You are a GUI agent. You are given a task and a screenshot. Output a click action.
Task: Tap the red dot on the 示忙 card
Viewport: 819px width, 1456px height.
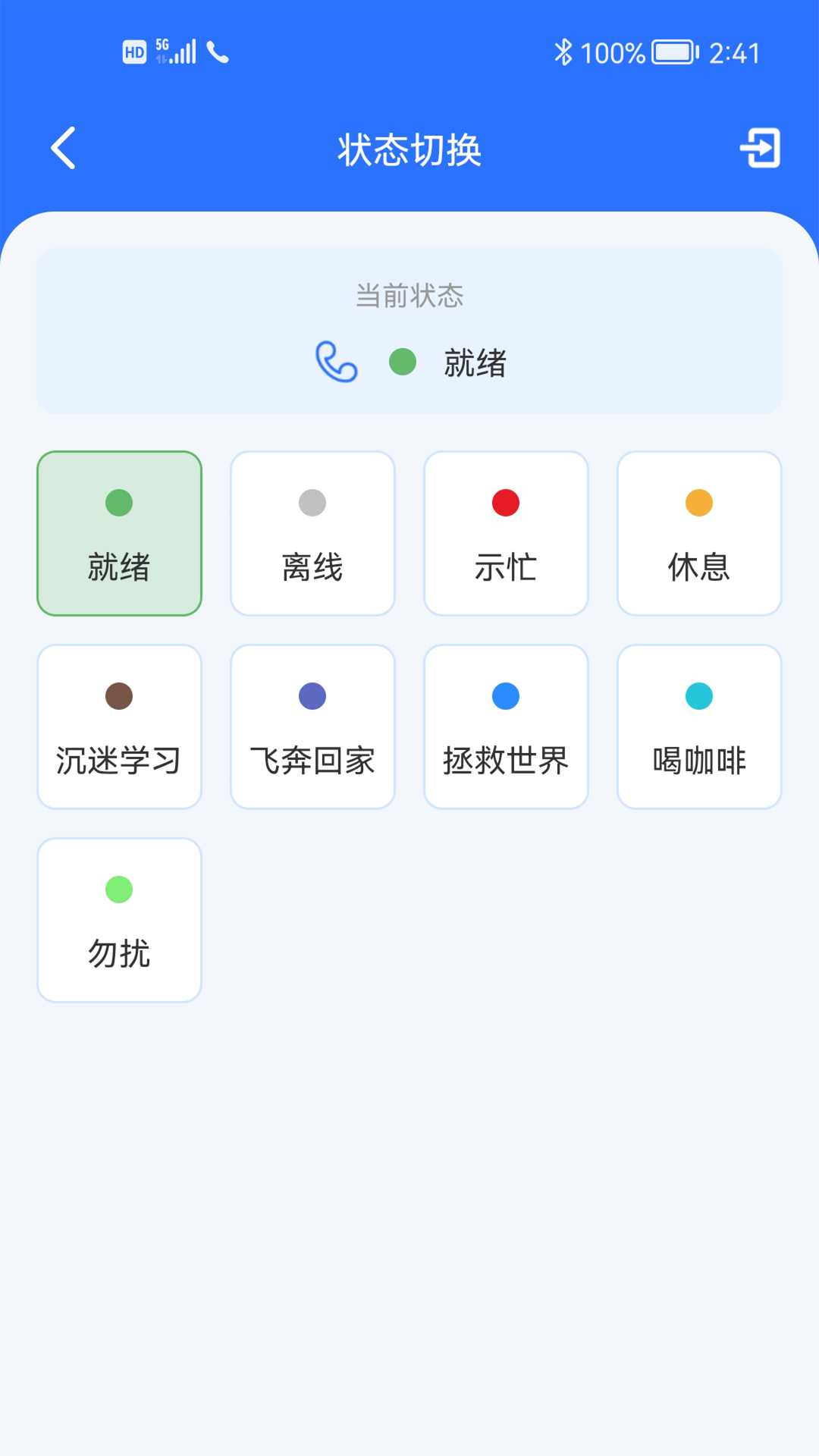pyautogui.click(x=506, y=503)
